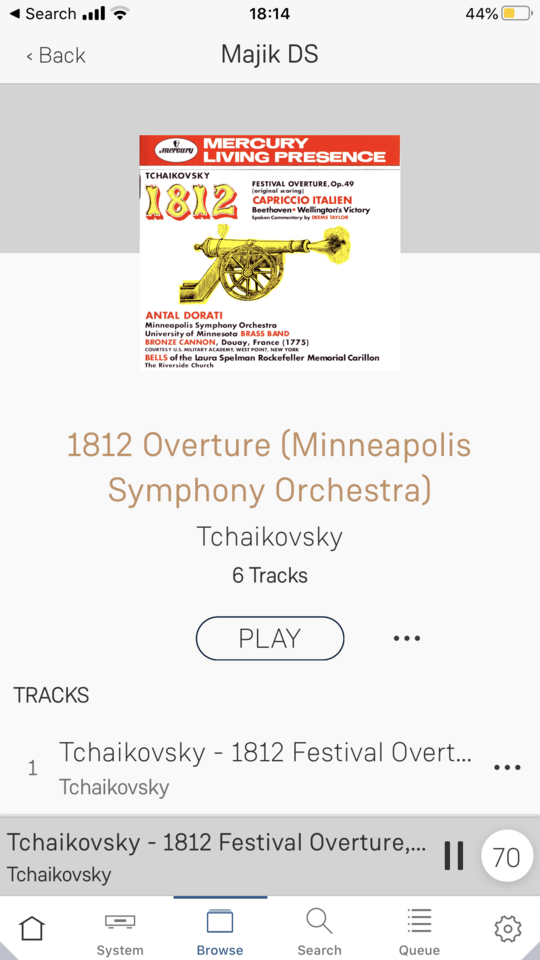Return to Search app via status bar

pos(43,13)
